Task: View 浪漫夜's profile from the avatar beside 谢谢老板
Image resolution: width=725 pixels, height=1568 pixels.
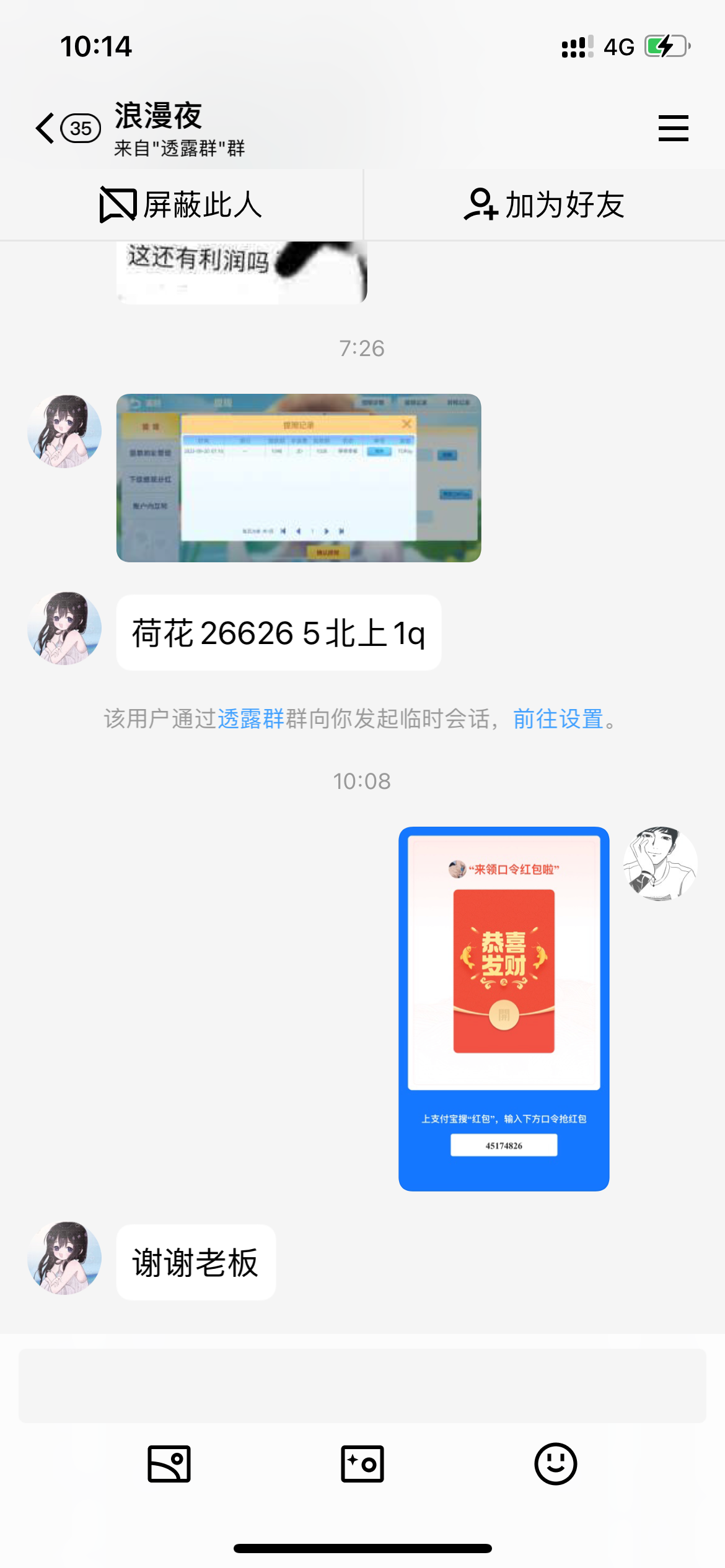Action: (64, 1258)
